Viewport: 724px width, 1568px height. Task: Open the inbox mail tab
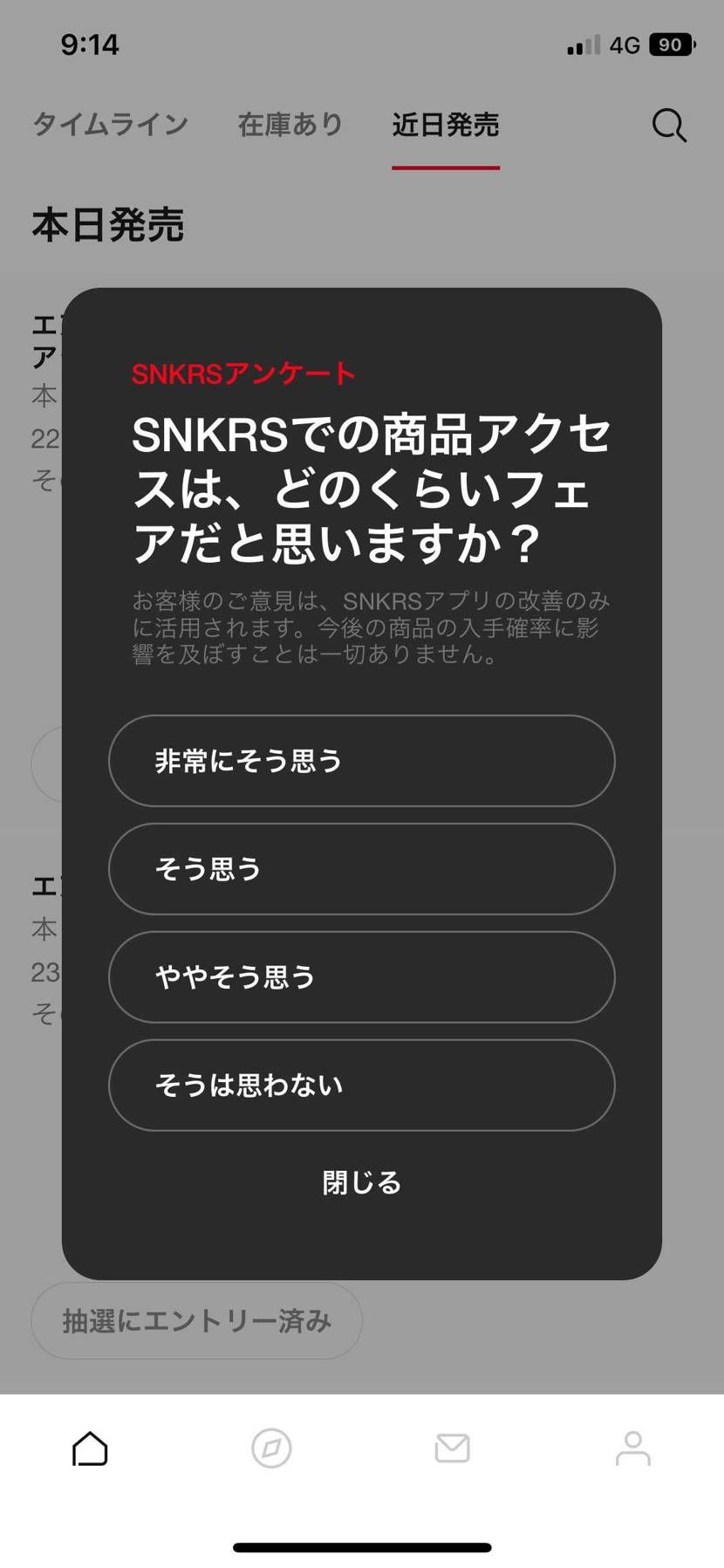[452, 1448]
